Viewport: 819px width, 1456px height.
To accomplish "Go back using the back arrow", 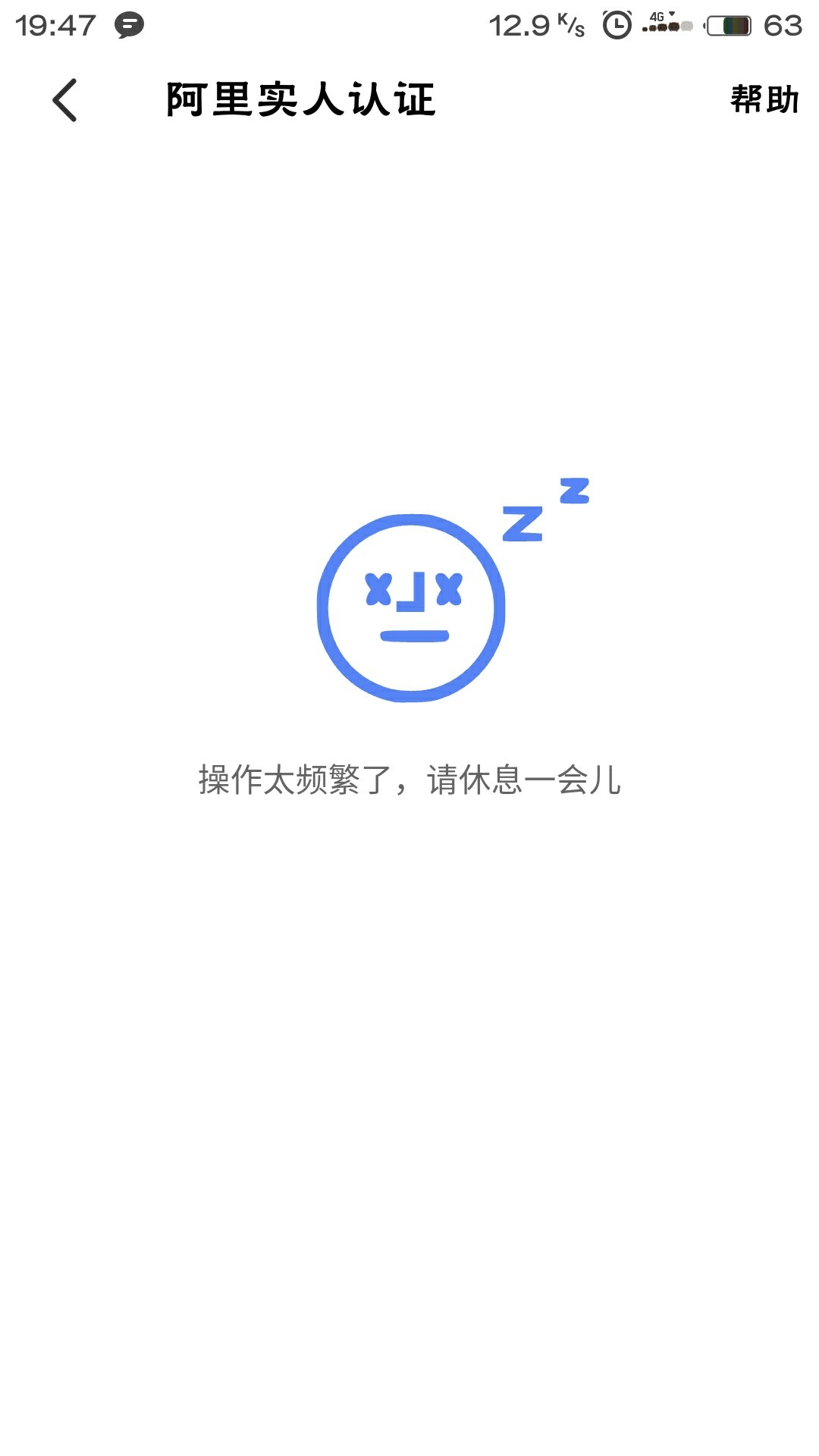I will coord(65,100).
